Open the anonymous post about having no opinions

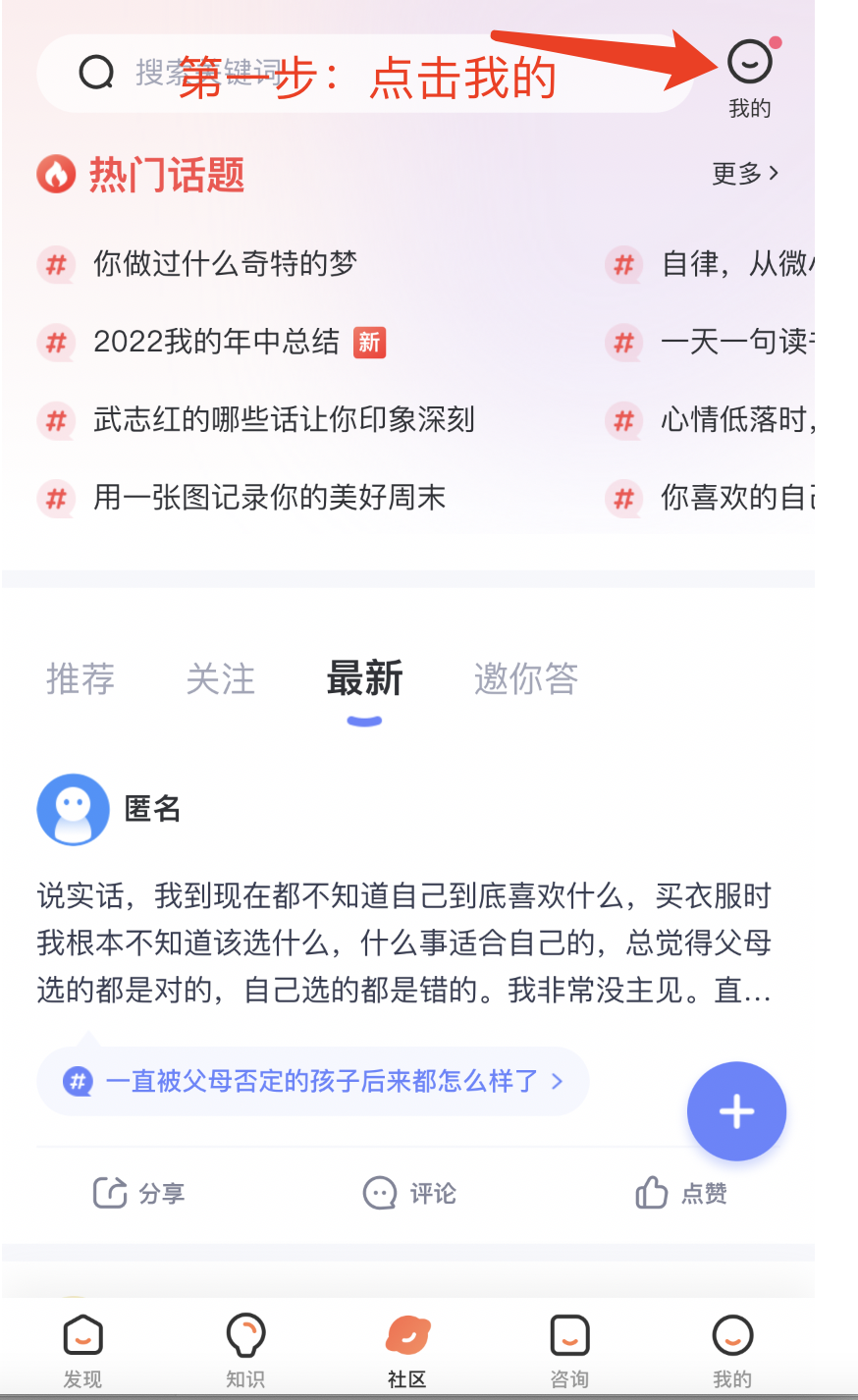click(x=404, y=942)
